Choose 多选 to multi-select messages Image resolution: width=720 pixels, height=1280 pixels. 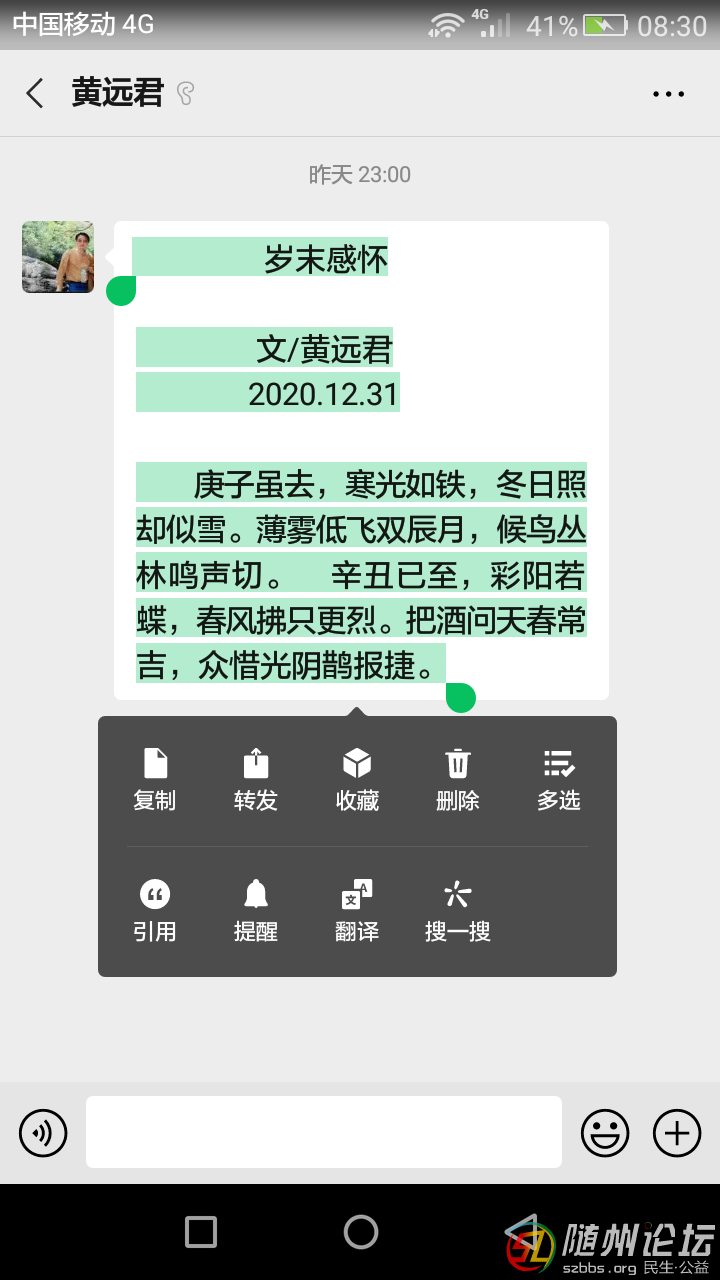click(559, 780)
